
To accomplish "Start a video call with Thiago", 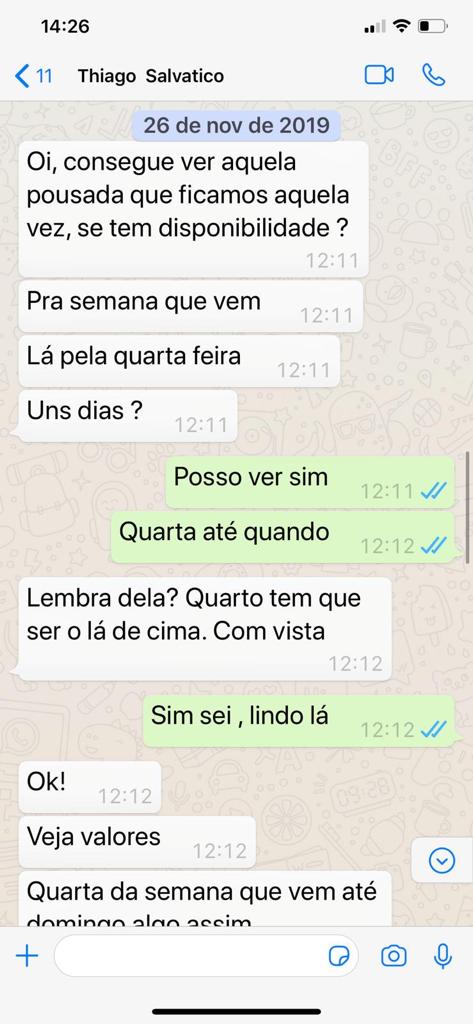I will 379,75.
